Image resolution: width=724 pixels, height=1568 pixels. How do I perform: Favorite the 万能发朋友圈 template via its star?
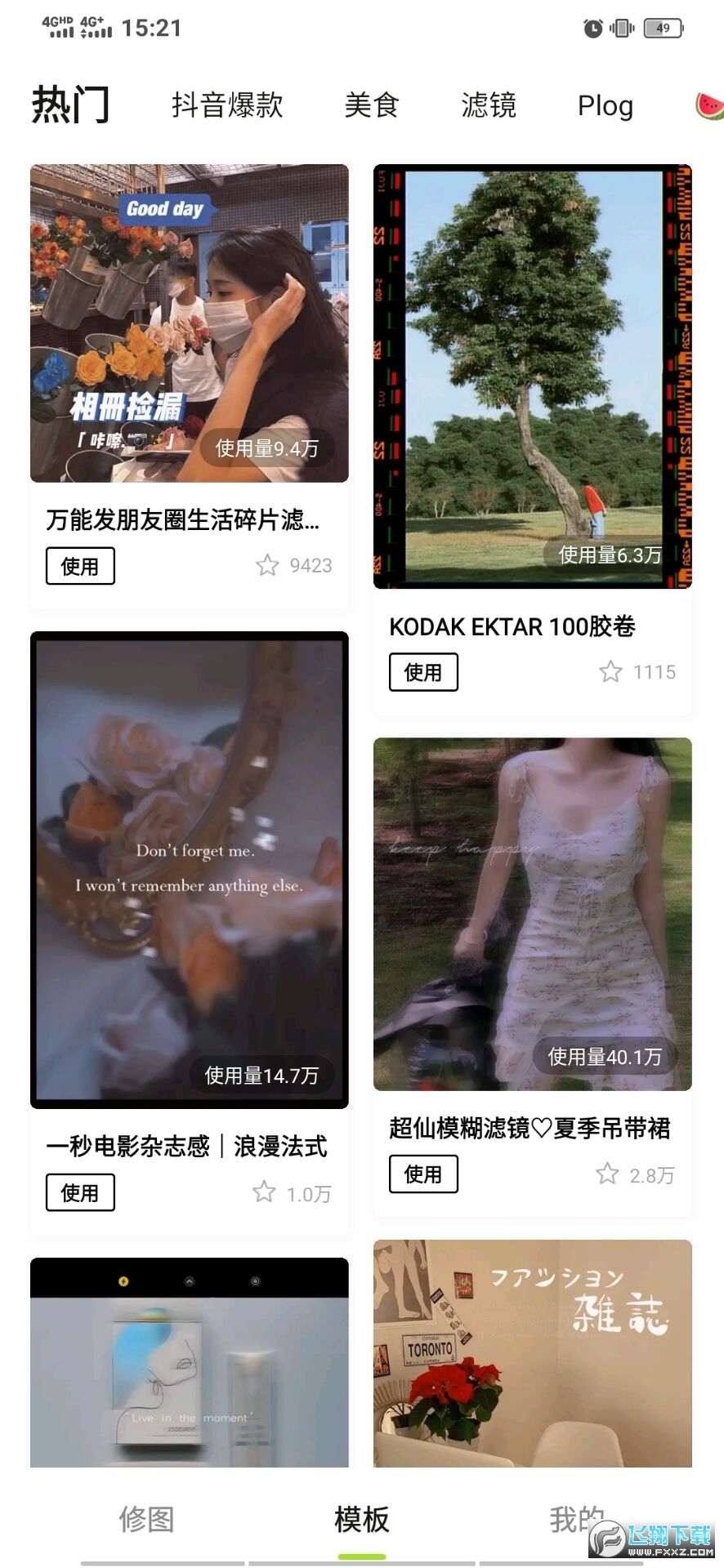click(x=267, y=565)
